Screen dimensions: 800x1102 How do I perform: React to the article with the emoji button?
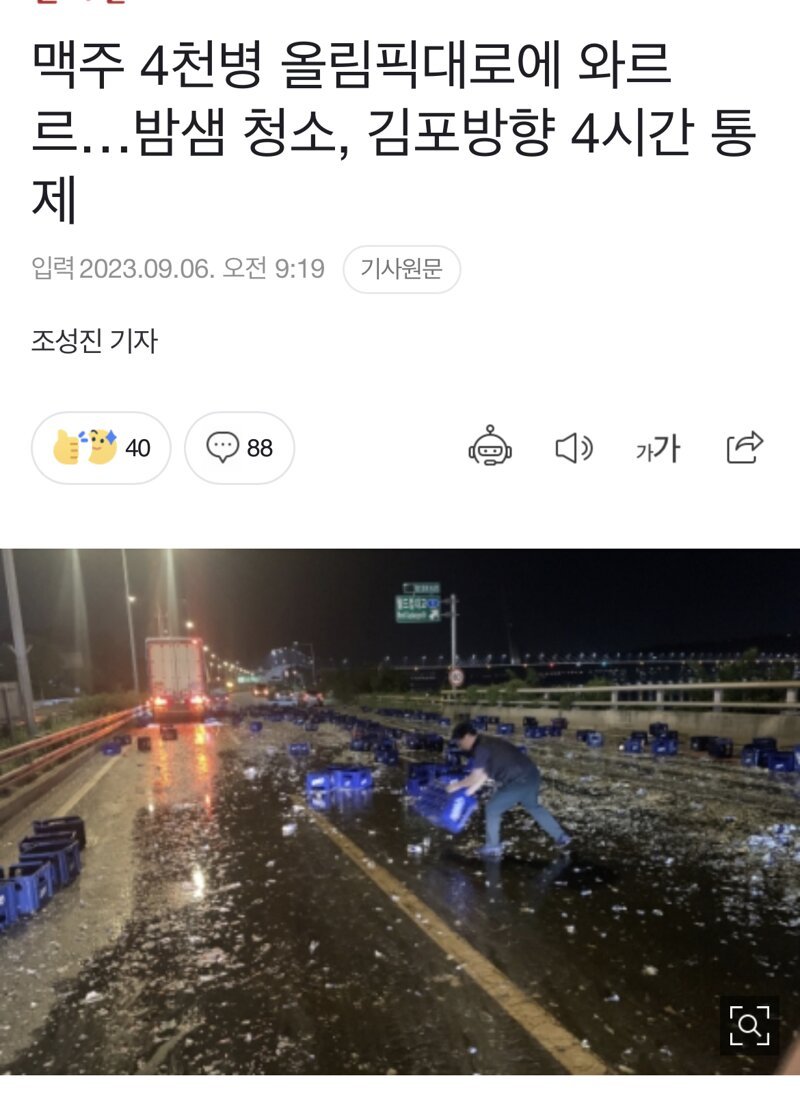pos(101,448)
